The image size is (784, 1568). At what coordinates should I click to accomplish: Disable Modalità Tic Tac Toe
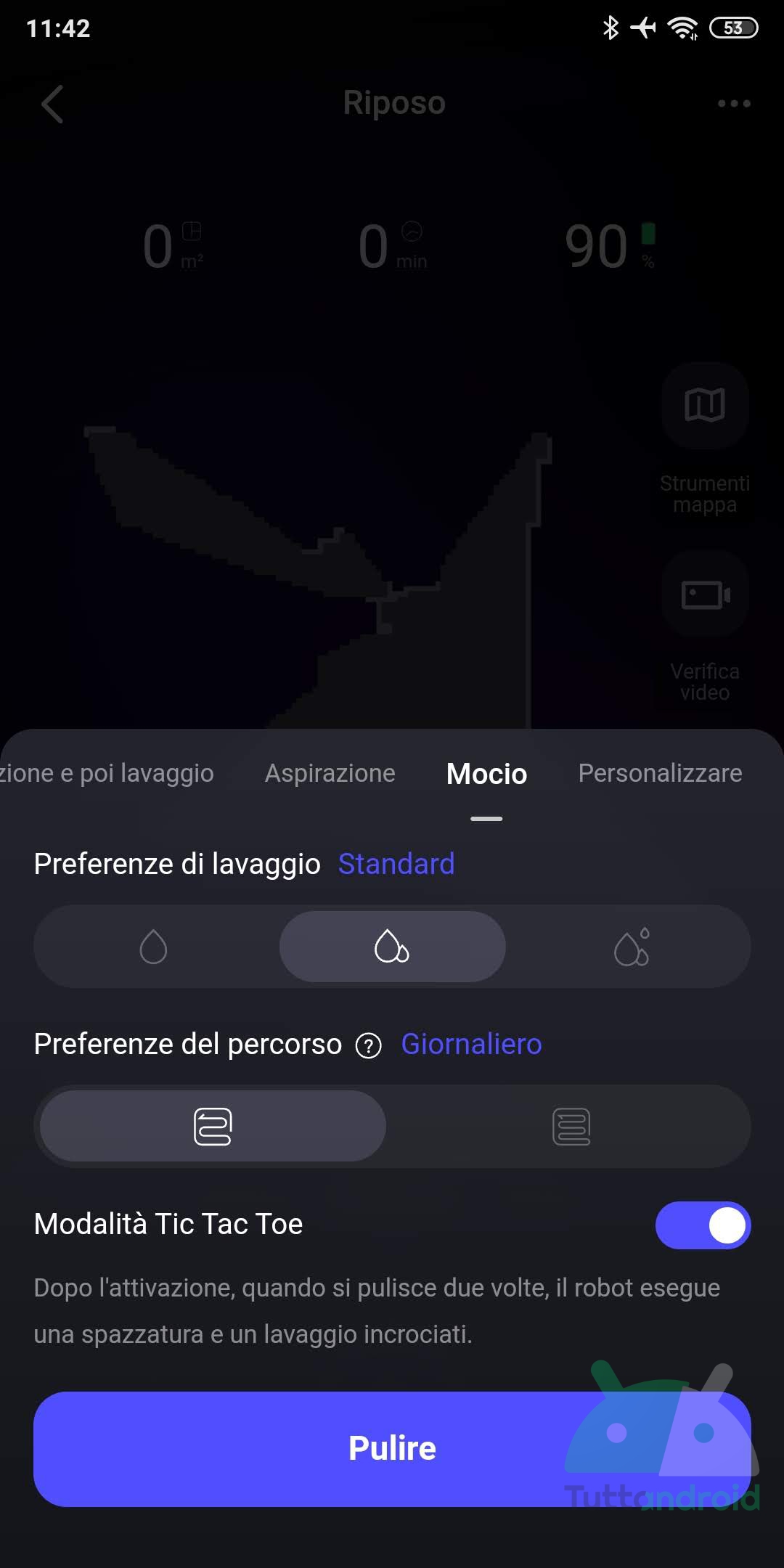(x=702, y=1225)
